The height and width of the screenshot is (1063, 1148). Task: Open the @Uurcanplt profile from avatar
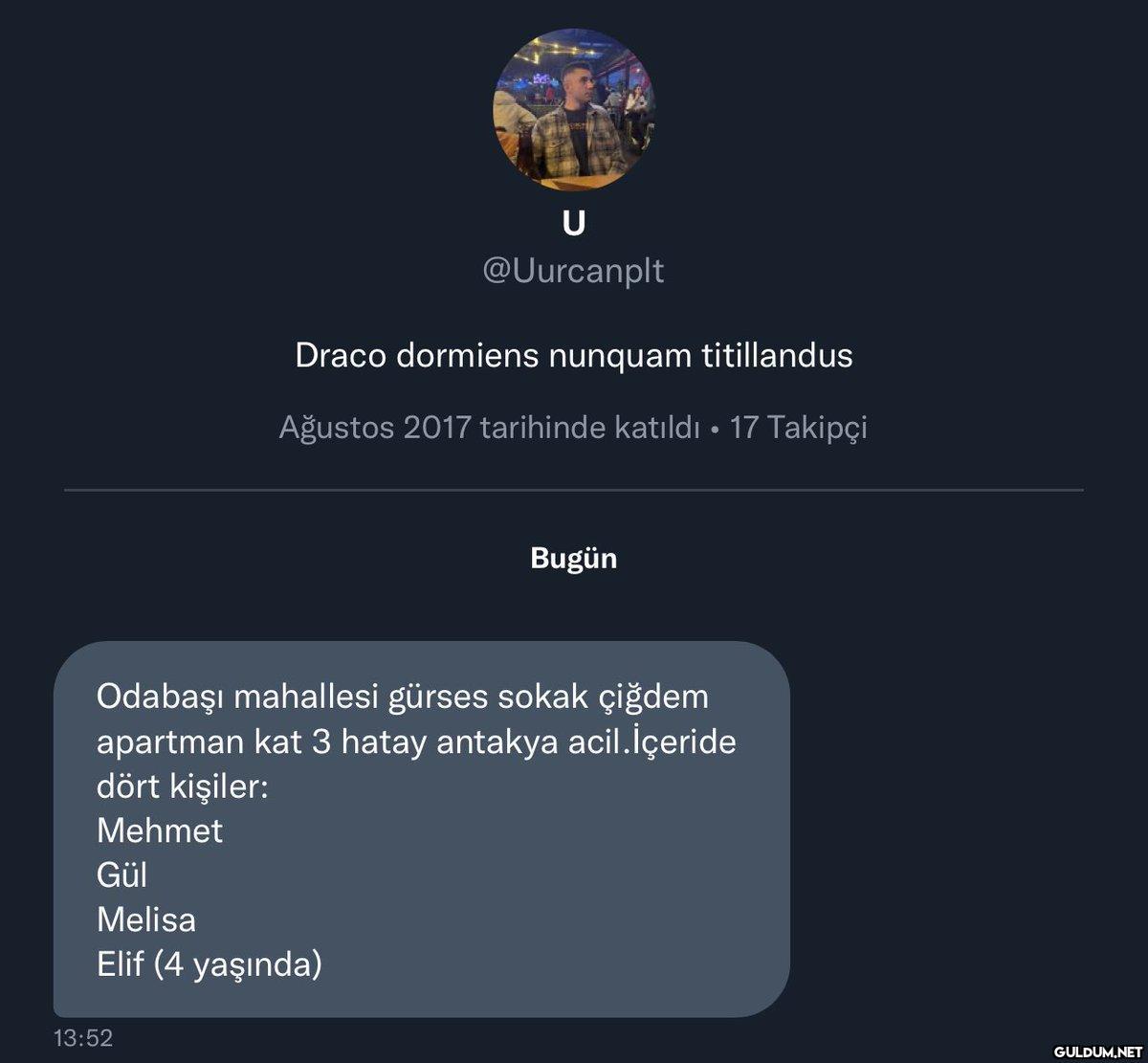pos(573,109)
